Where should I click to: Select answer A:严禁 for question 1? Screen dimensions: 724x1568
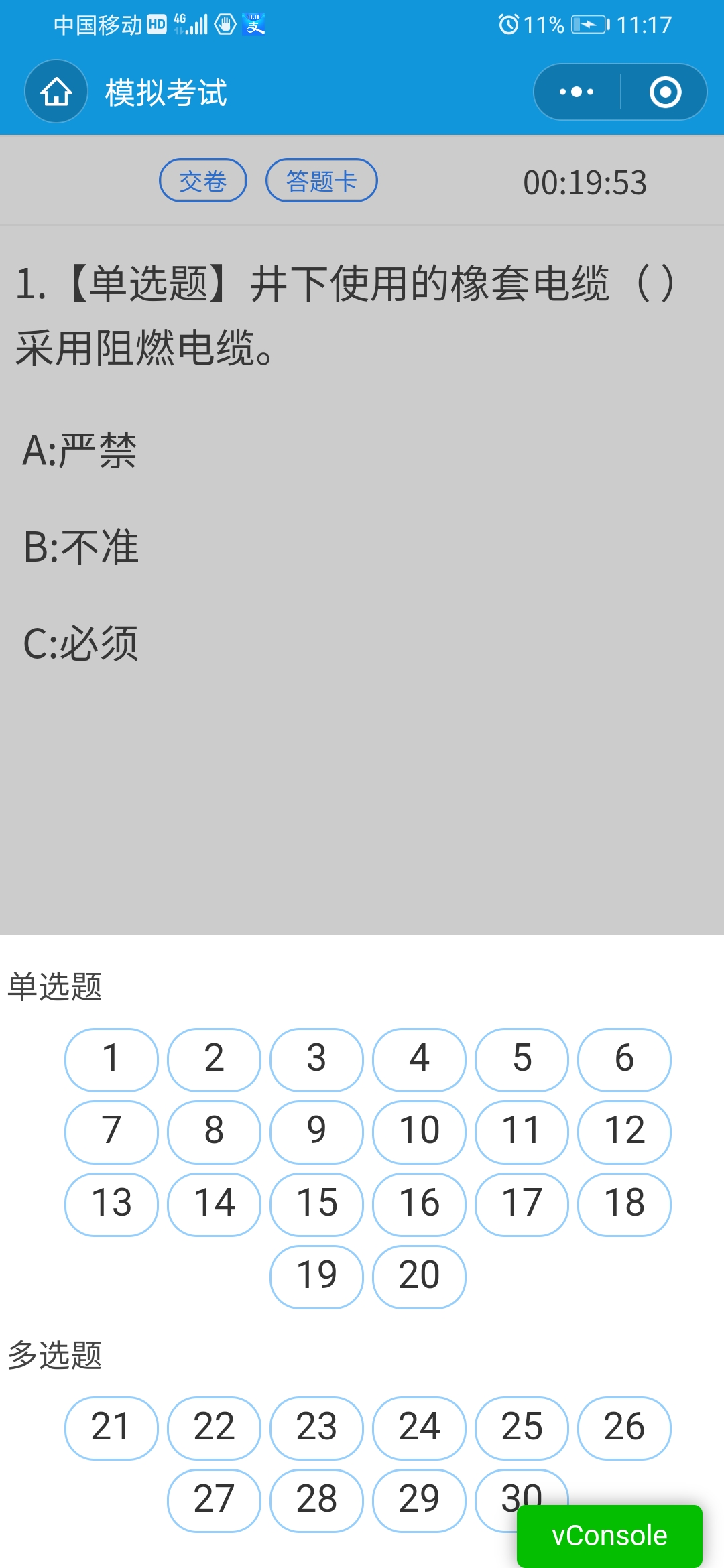(82, 450)
